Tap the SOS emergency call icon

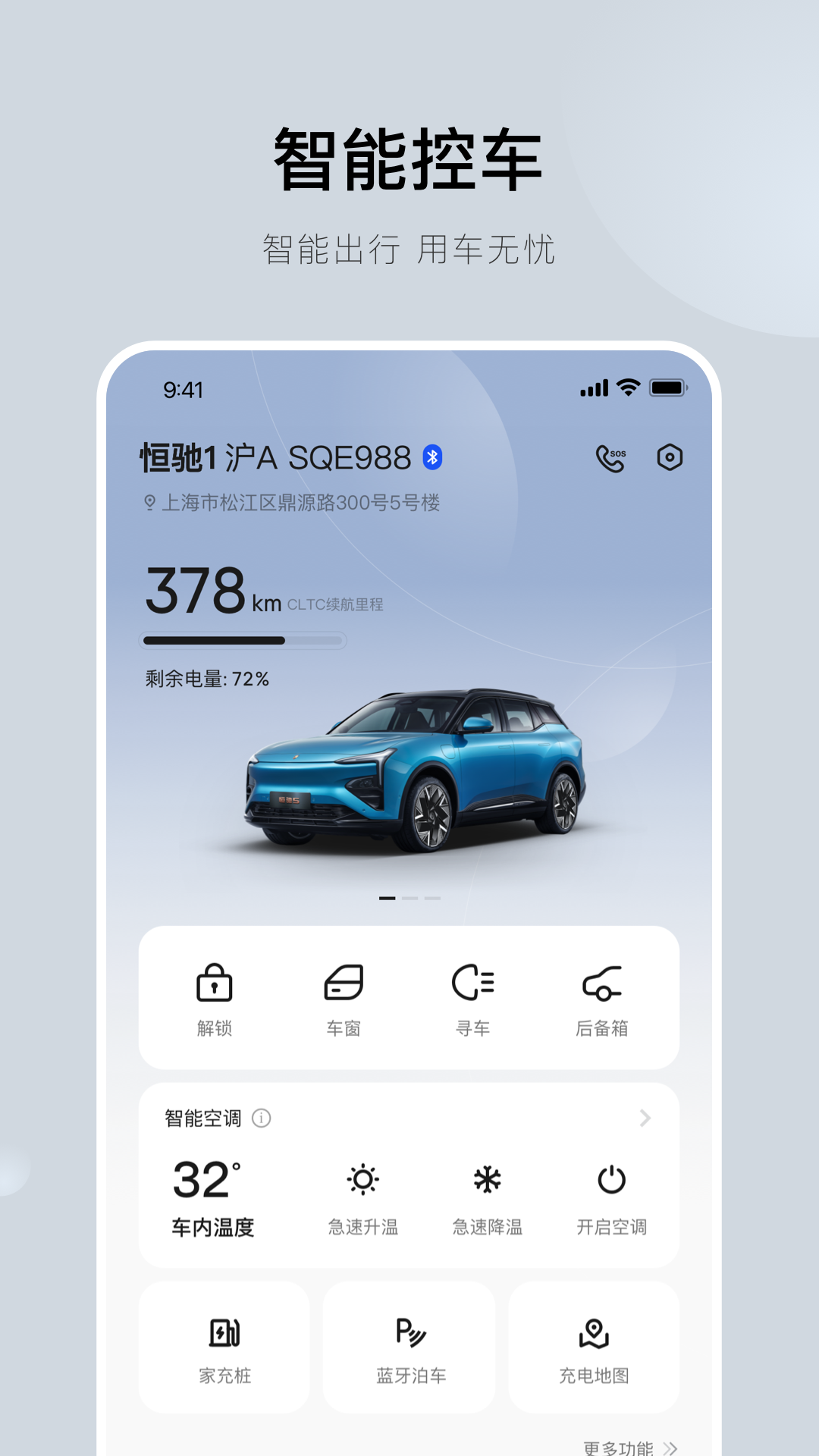tap(610, 457)
